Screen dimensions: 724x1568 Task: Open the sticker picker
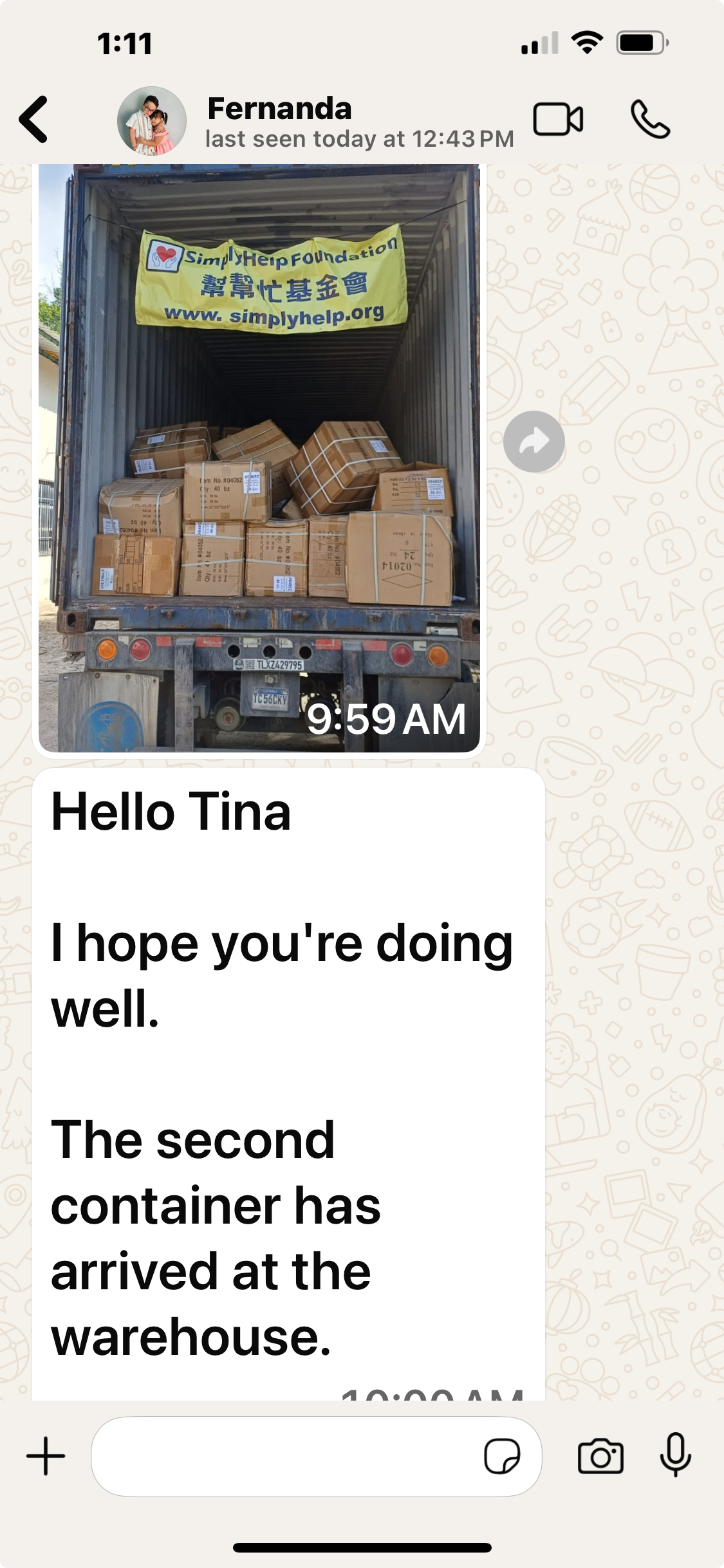coord(502,1456)
